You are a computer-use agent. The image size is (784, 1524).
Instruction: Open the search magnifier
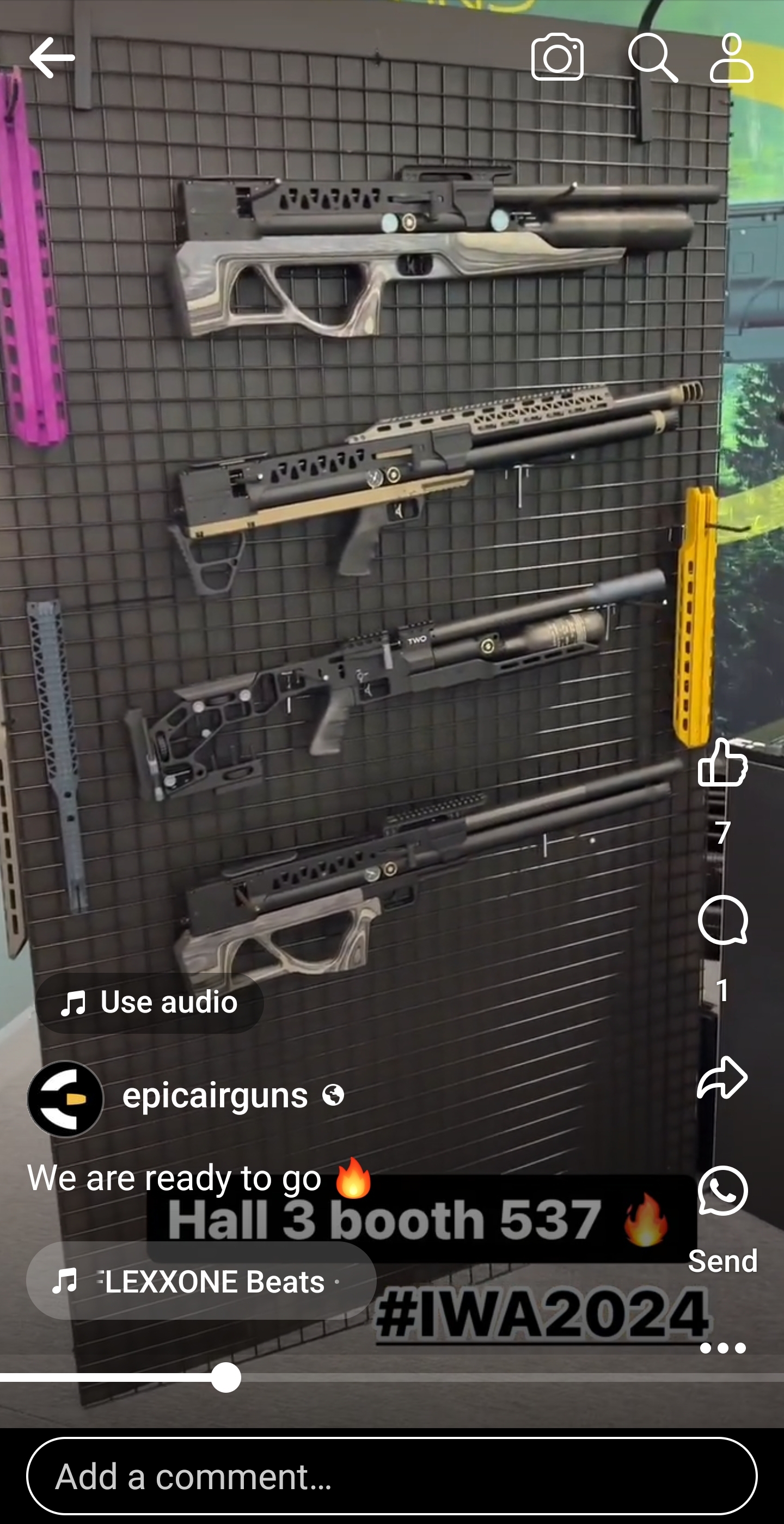(x=652, y=57)
